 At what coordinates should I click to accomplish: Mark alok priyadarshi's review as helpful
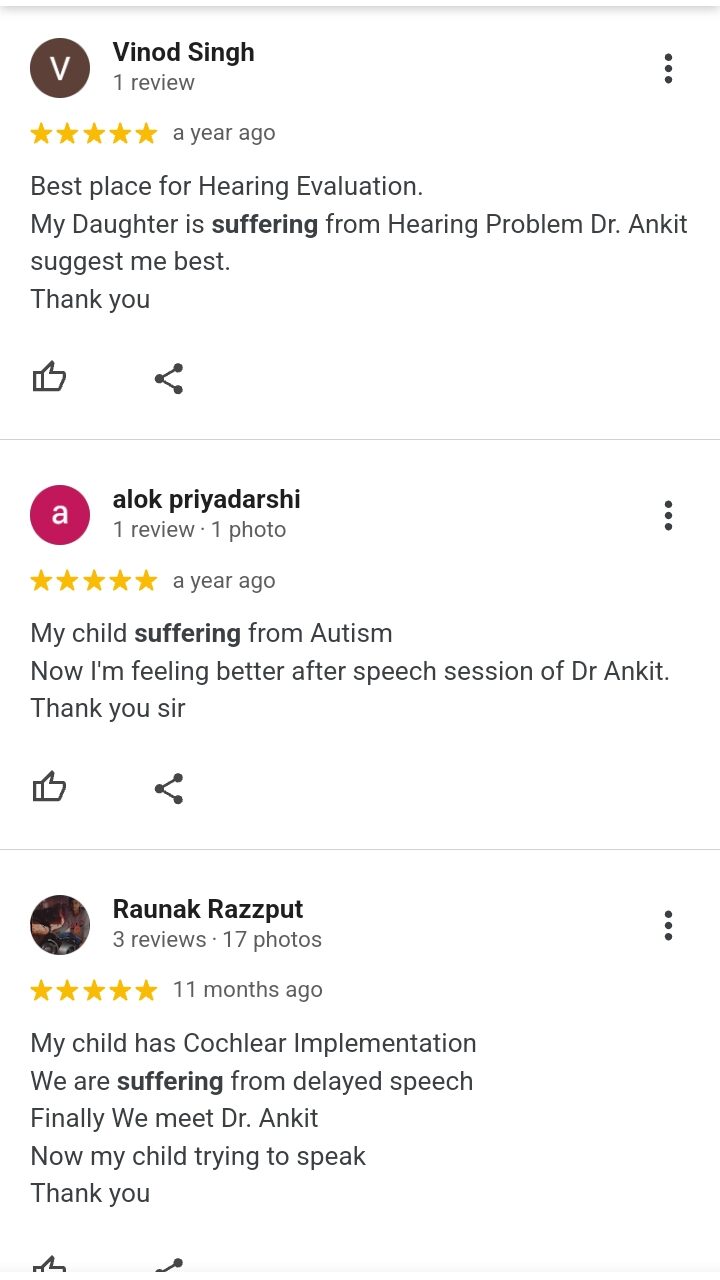pos(49,788)
